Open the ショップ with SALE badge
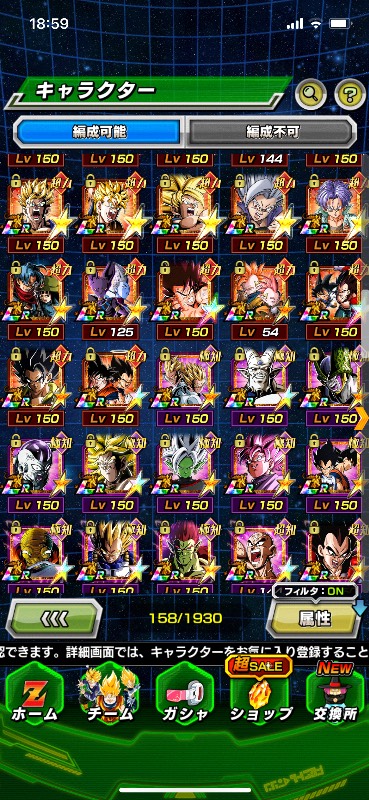 click(260, 698)
